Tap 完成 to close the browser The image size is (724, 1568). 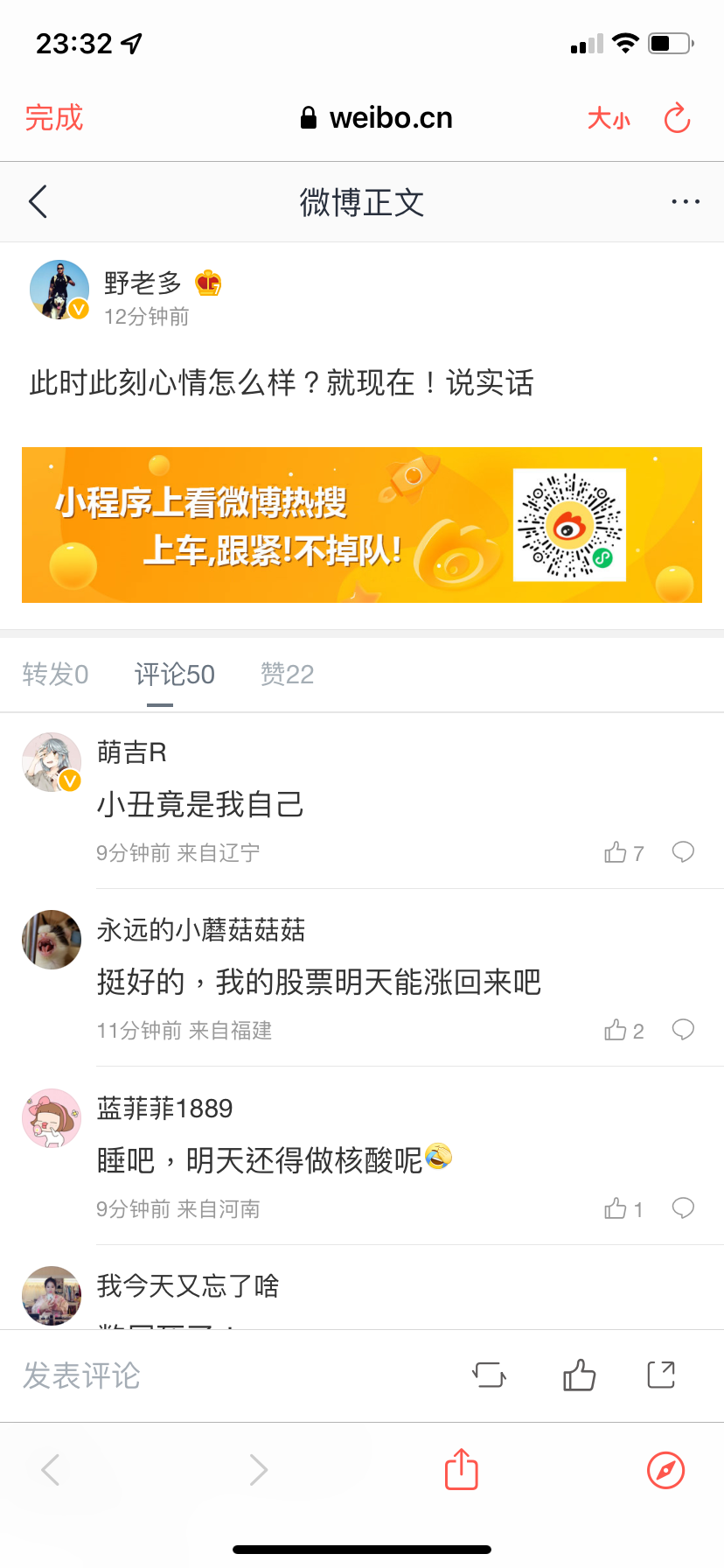click(x=53, y=118)
